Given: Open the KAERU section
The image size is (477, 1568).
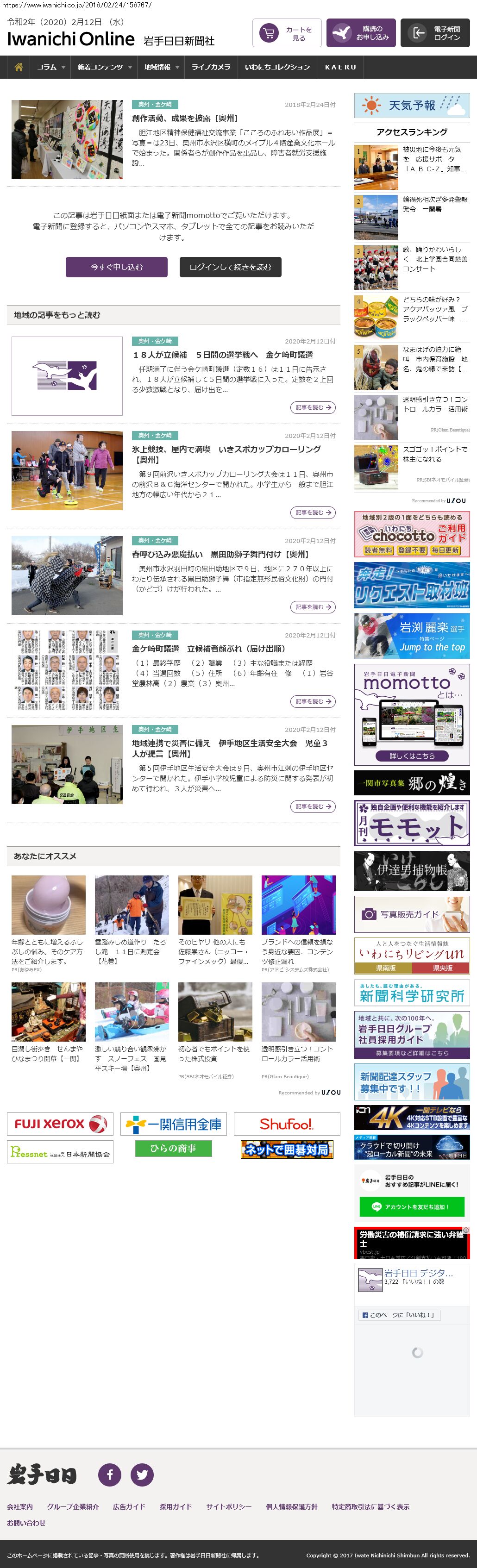Looking at the screenshot, I should pos(340,67).
